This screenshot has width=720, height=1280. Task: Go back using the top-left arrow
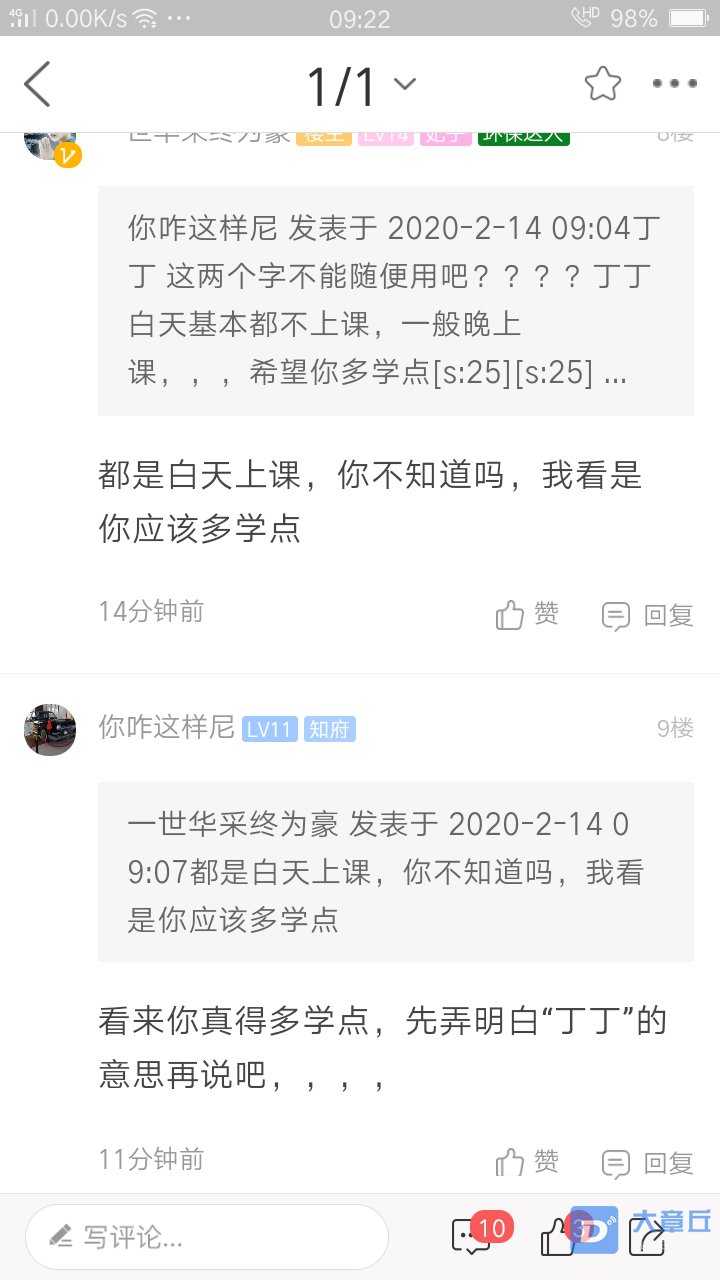point(38,84)
